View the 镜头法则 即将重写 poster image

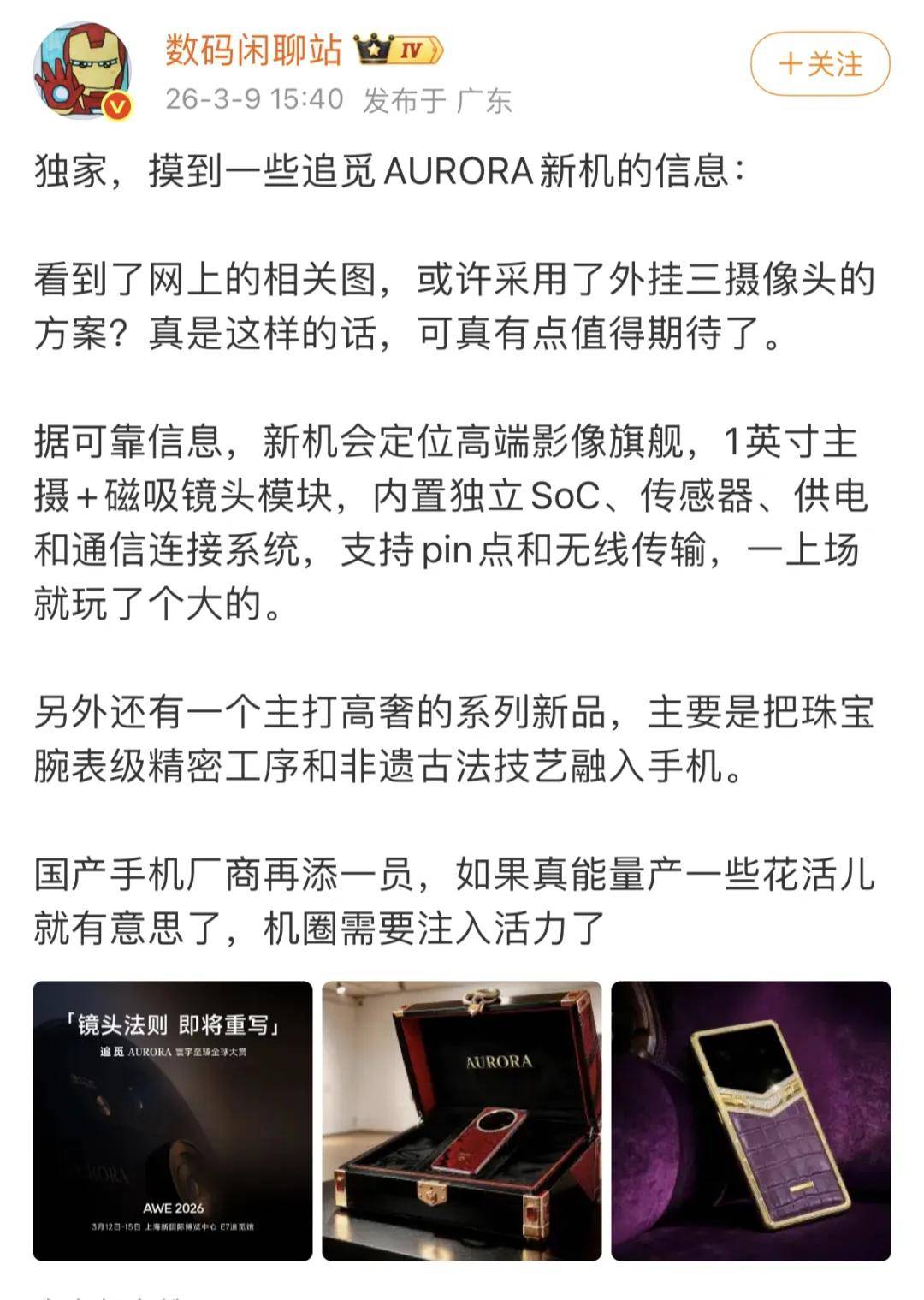[173, 1120]
